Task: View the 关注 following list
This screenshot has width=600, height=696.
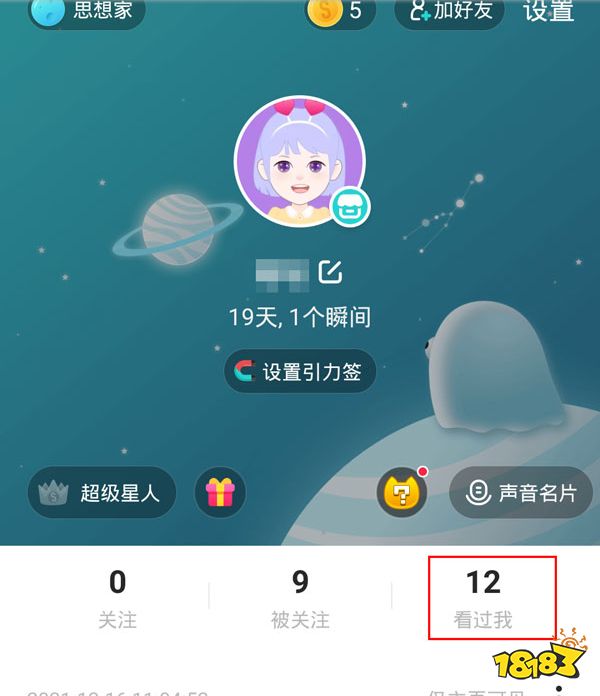Action: (x=117, y=598)
